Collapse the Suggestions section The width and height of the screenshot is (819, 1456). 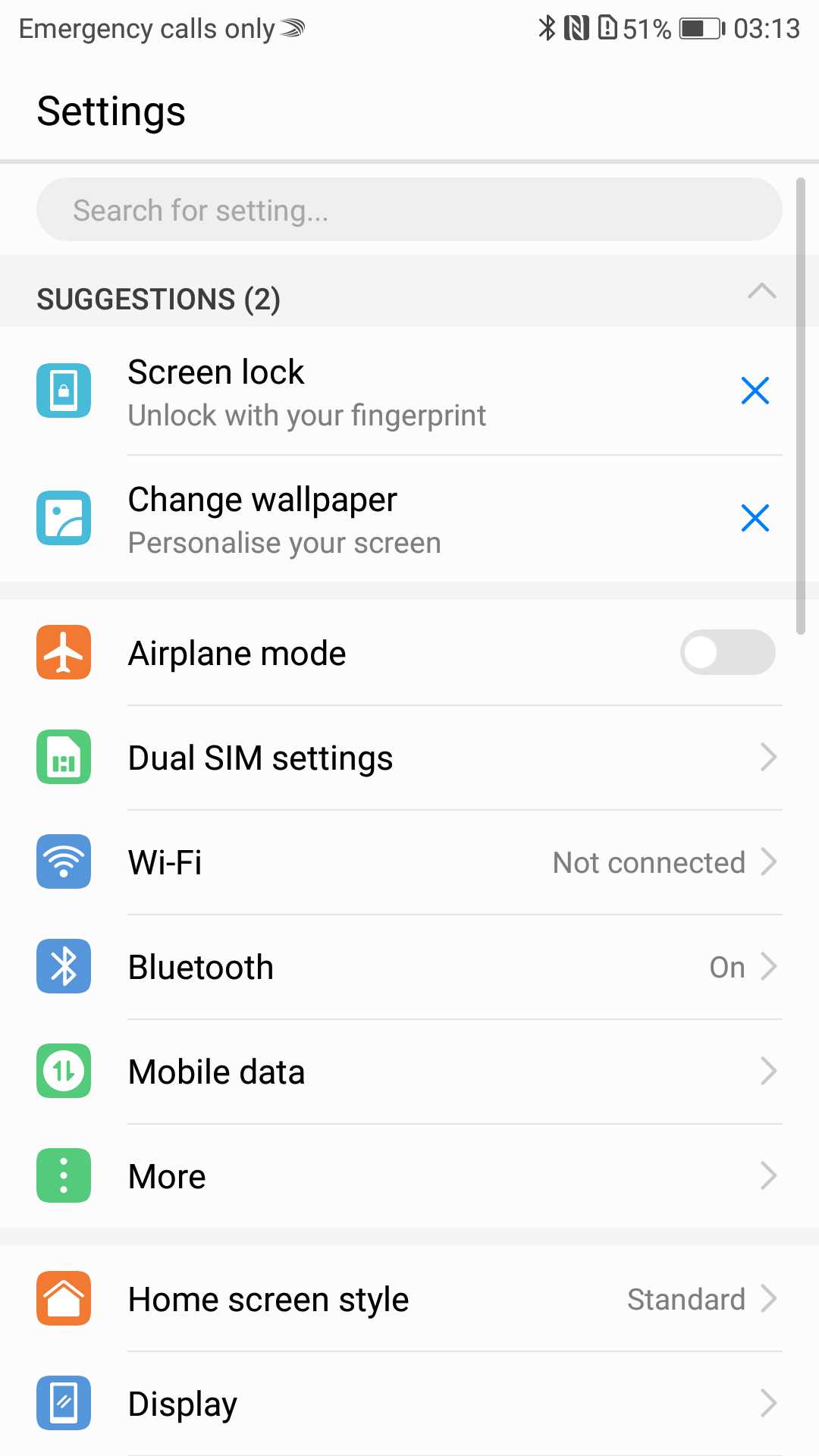(x=761, y=291)
